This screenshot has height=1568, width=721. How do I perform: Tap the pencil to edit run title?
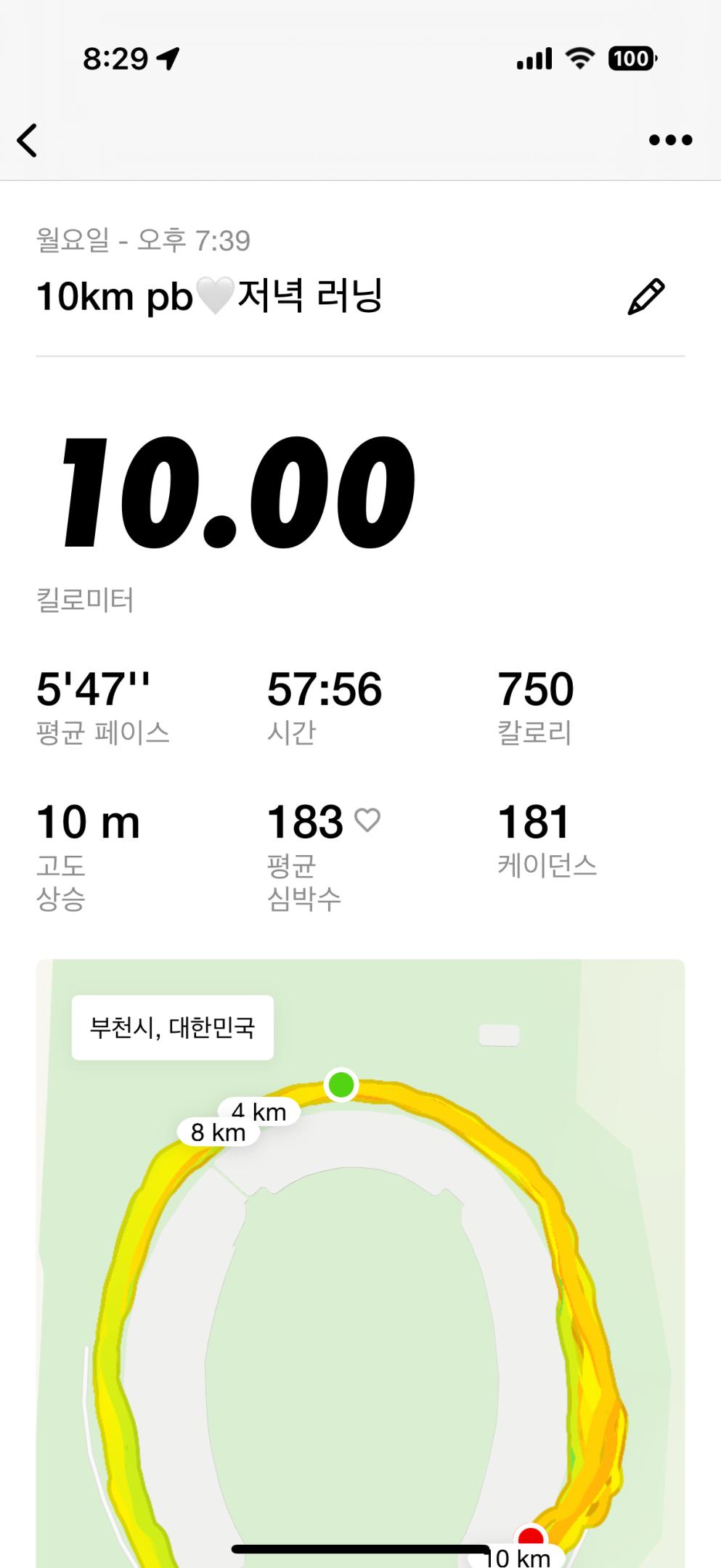pyautogui.click(x=647, y=293)
